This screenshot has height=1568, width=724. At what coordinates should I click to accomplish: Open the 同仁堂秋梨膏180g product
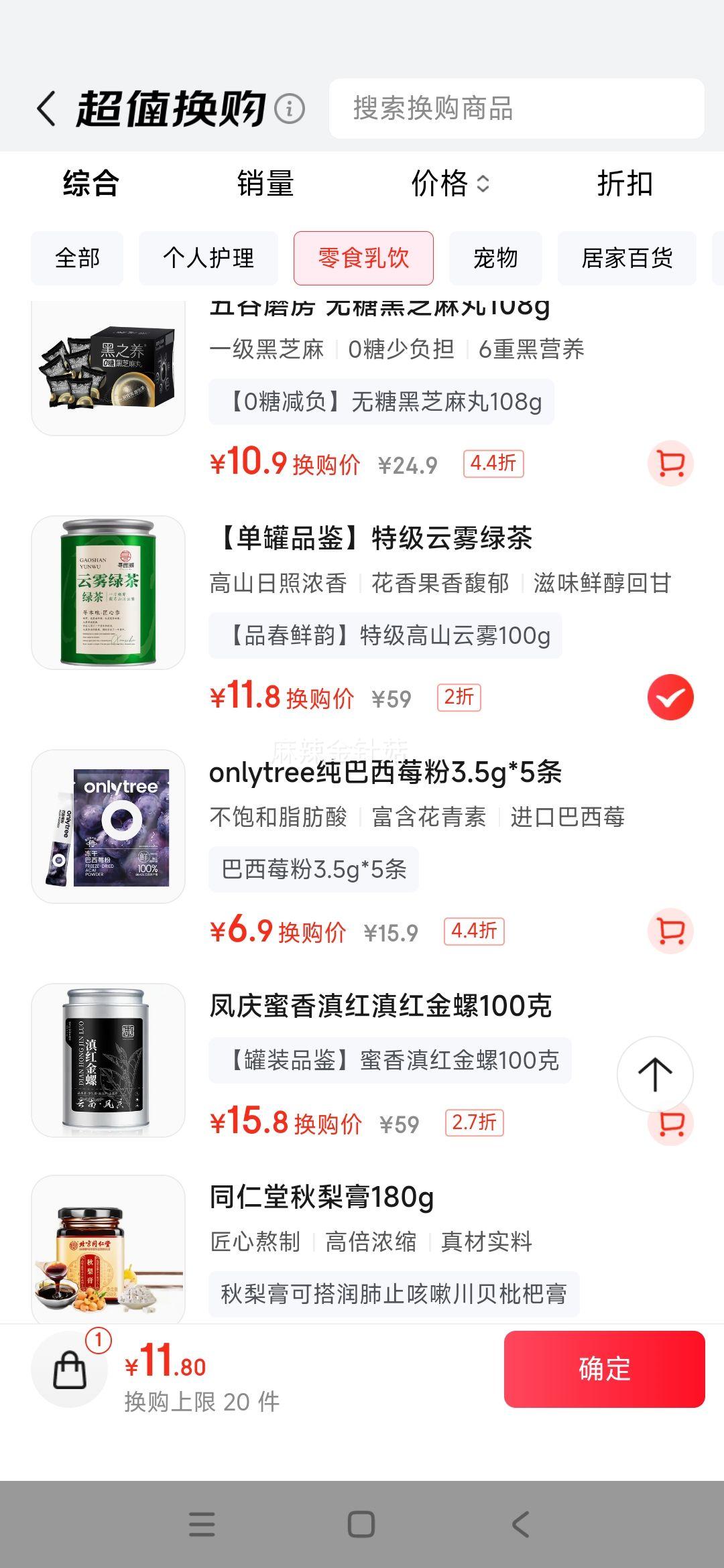[x=322, y=1197]
